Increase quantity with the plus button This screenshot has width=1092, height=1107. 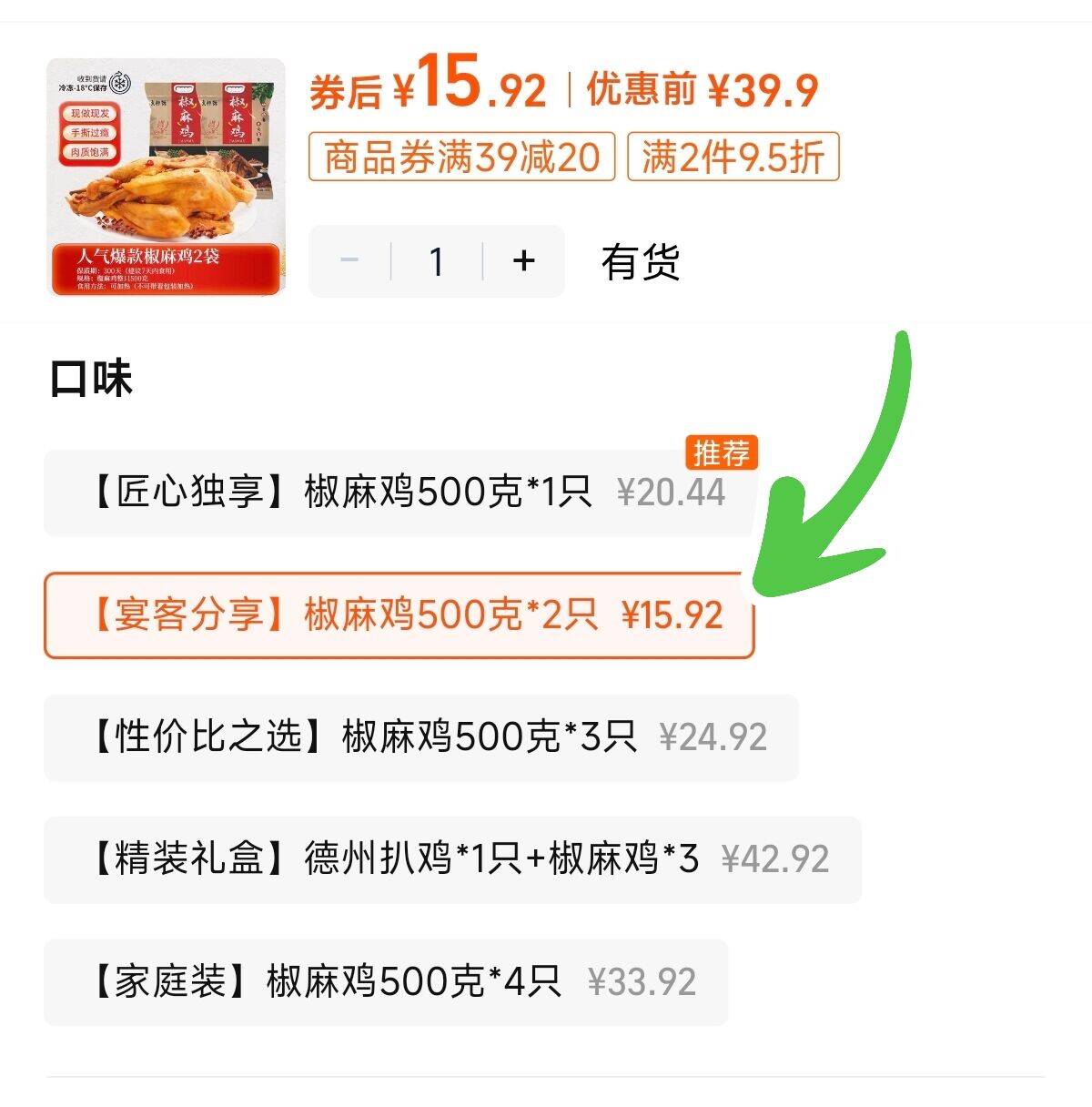click(x=523, y=261)
